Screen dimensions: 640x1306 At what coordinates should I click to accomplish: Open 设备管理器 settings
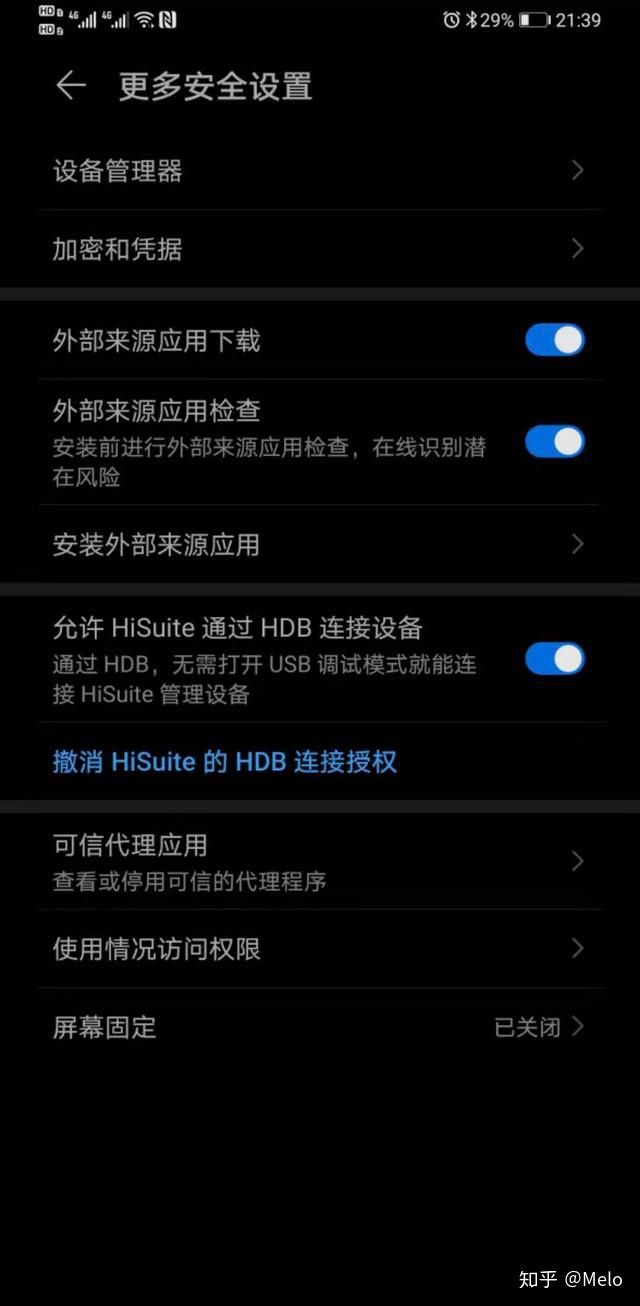tap(318, 171)
